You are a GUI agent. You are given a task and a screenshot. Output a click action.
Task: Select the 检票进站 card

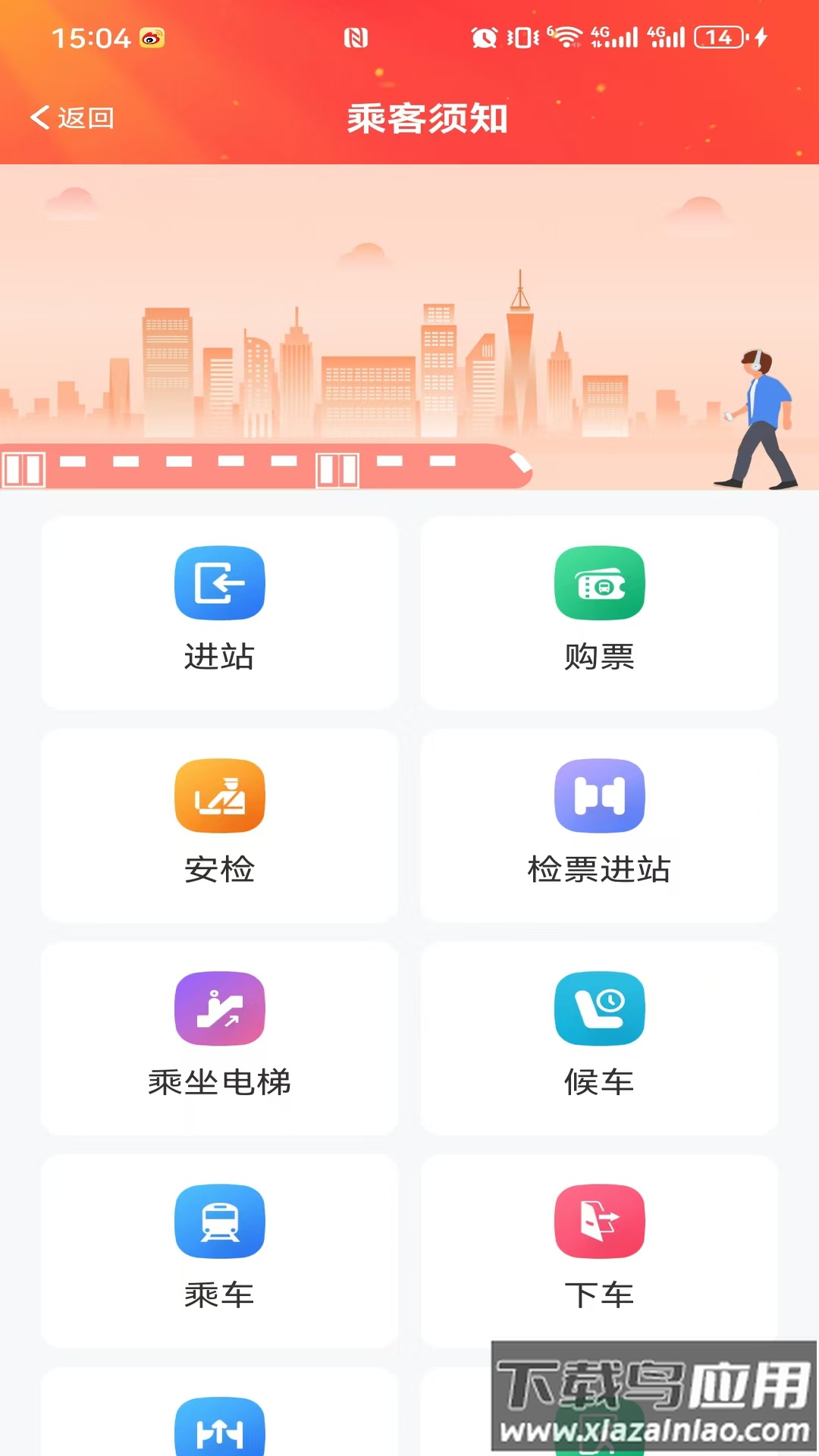click(x=599, y=827)
